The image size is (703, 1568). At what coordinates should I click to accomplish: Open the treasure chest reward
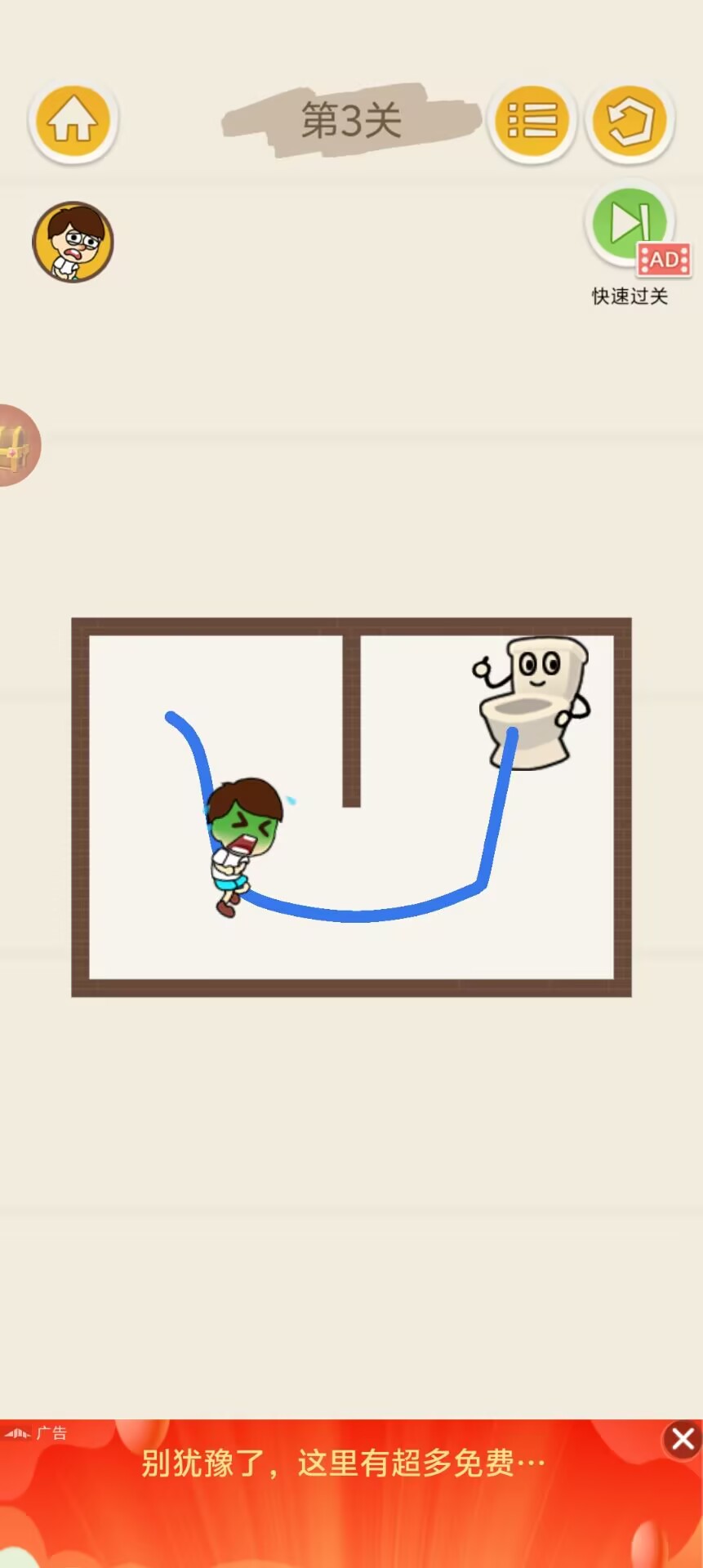point(15,446)
